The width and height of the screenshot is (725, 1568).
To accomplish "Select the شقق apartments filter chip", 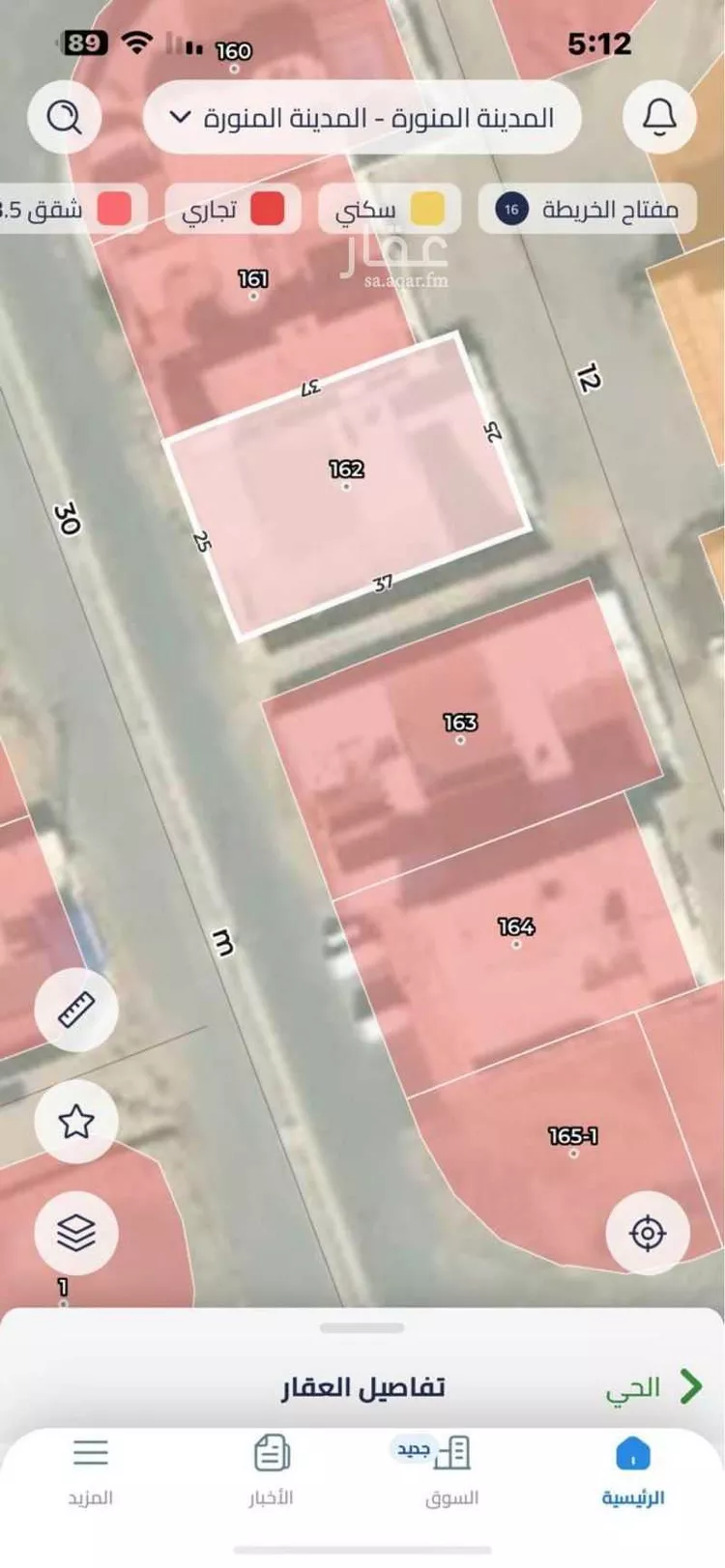I will [x=68, y=209].
